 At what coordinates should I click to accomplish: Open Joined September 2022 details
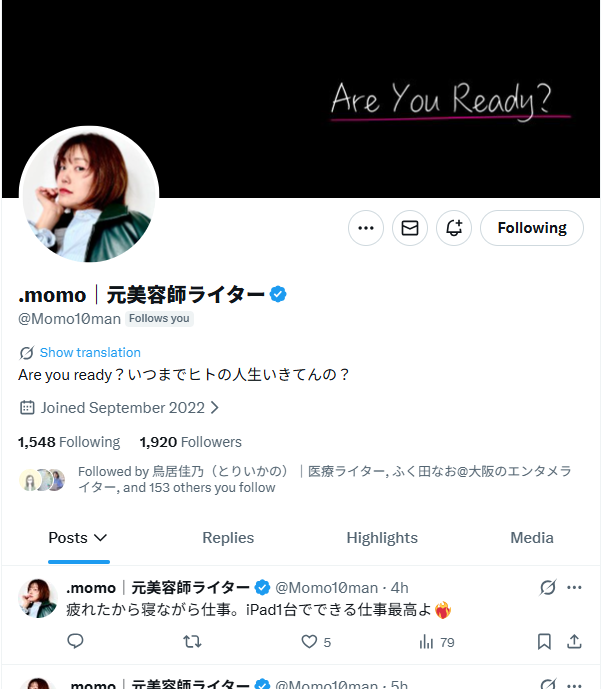[x=120, y=407]
